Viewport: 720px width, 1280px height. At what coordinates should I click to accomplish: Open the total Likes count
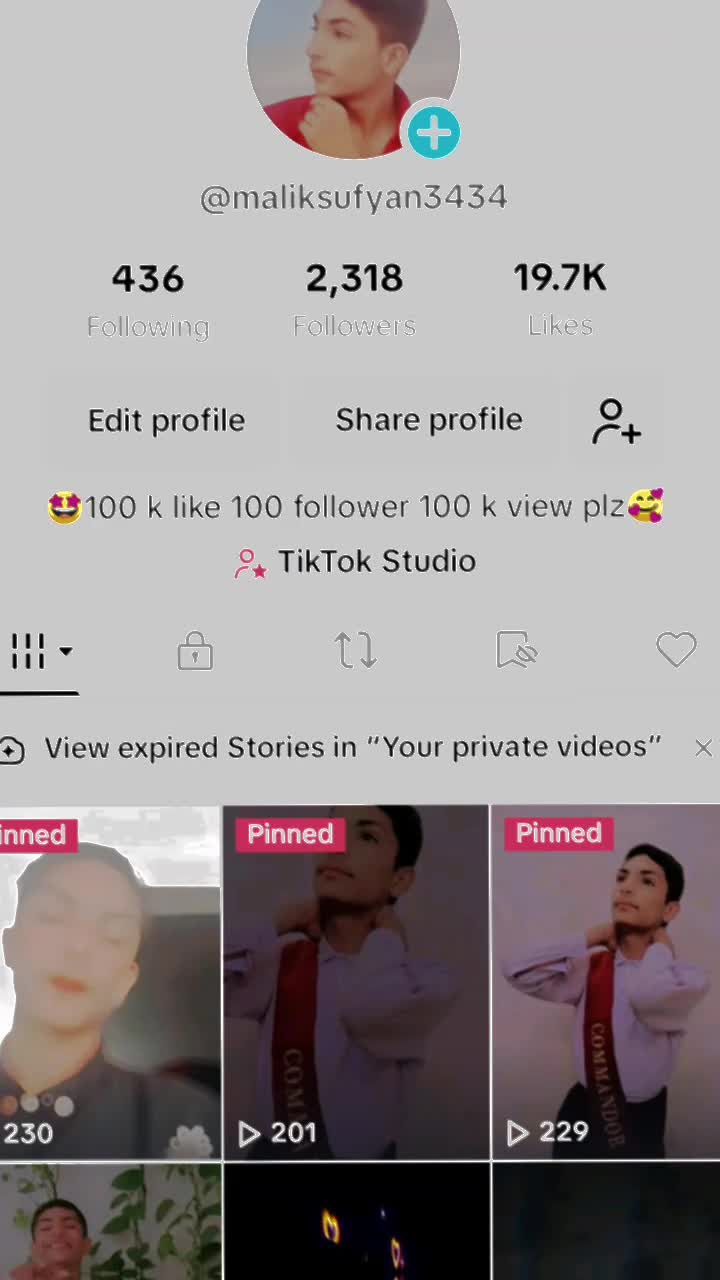[560, 298]
